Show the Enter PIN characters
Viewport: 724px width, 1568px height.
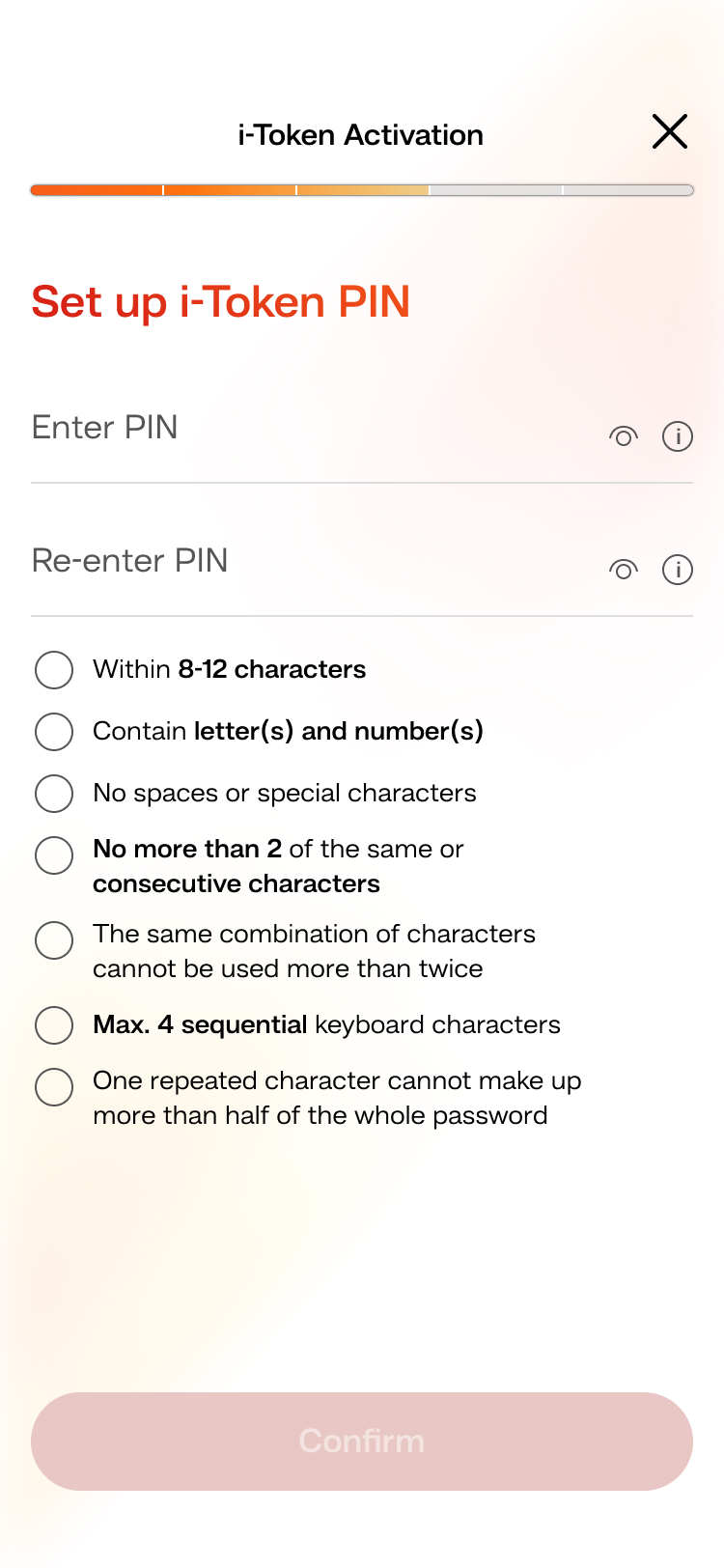[x=624, y=436]
